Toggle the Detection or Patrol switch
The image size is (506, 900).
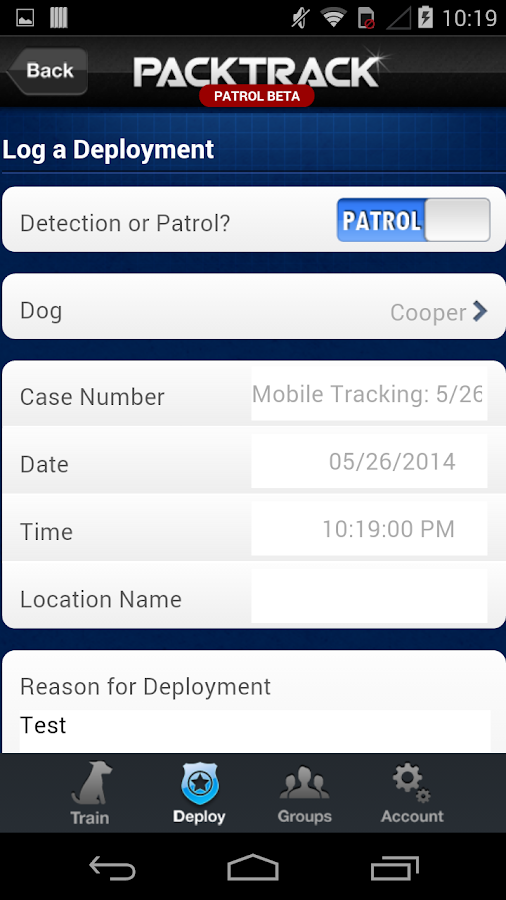tap(413, 220)
